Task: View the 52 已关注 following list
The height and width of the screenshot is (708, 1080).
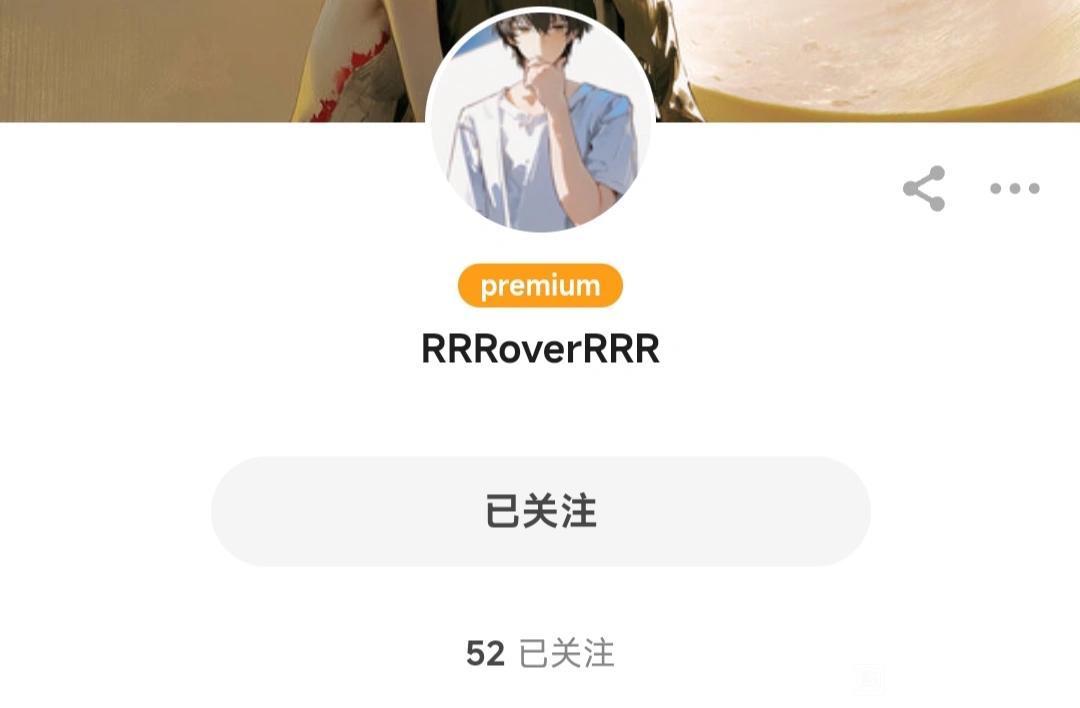Action: point(540,654)
